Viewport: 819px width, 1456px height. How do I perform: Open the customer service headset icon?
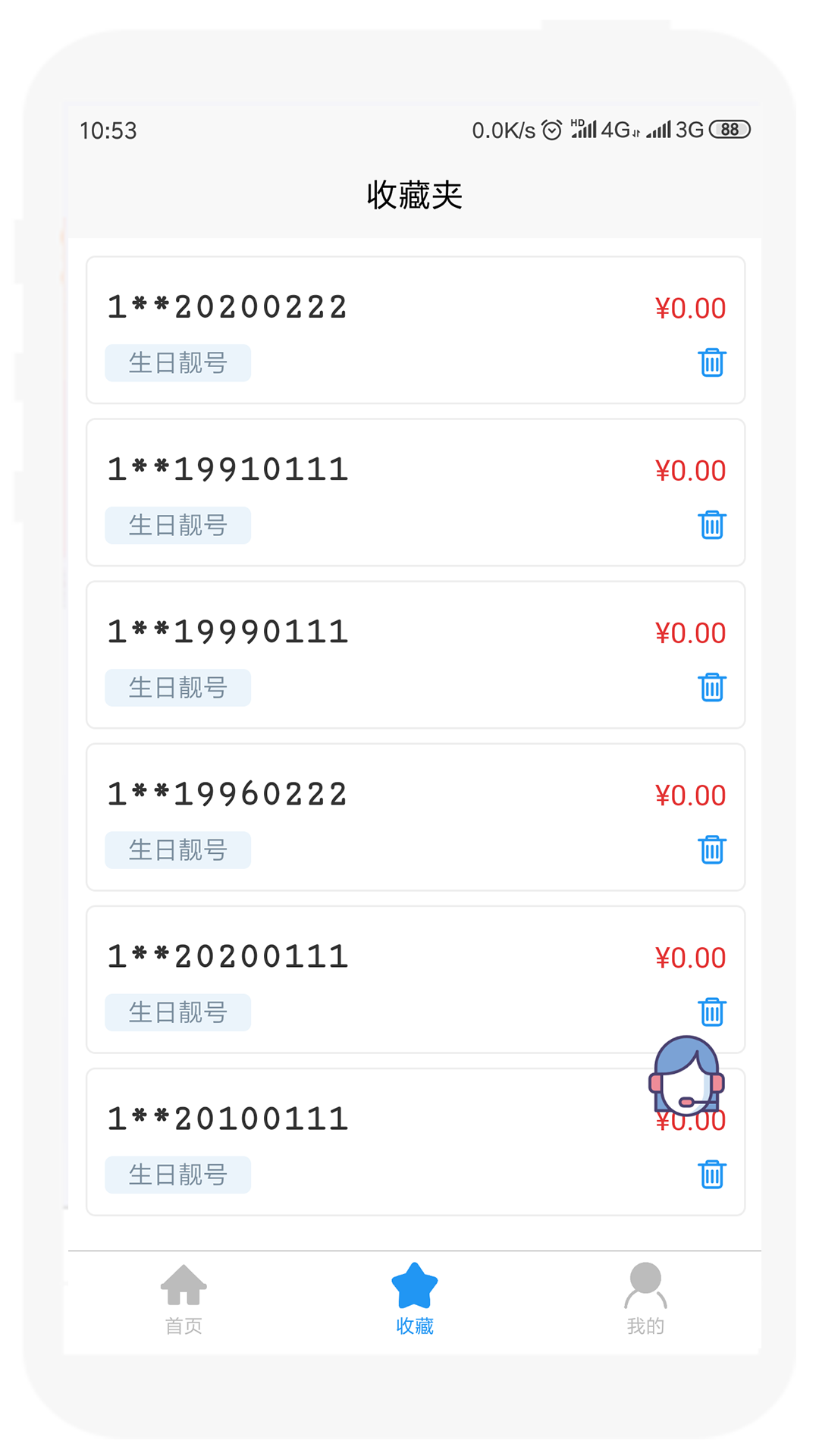686,1075
